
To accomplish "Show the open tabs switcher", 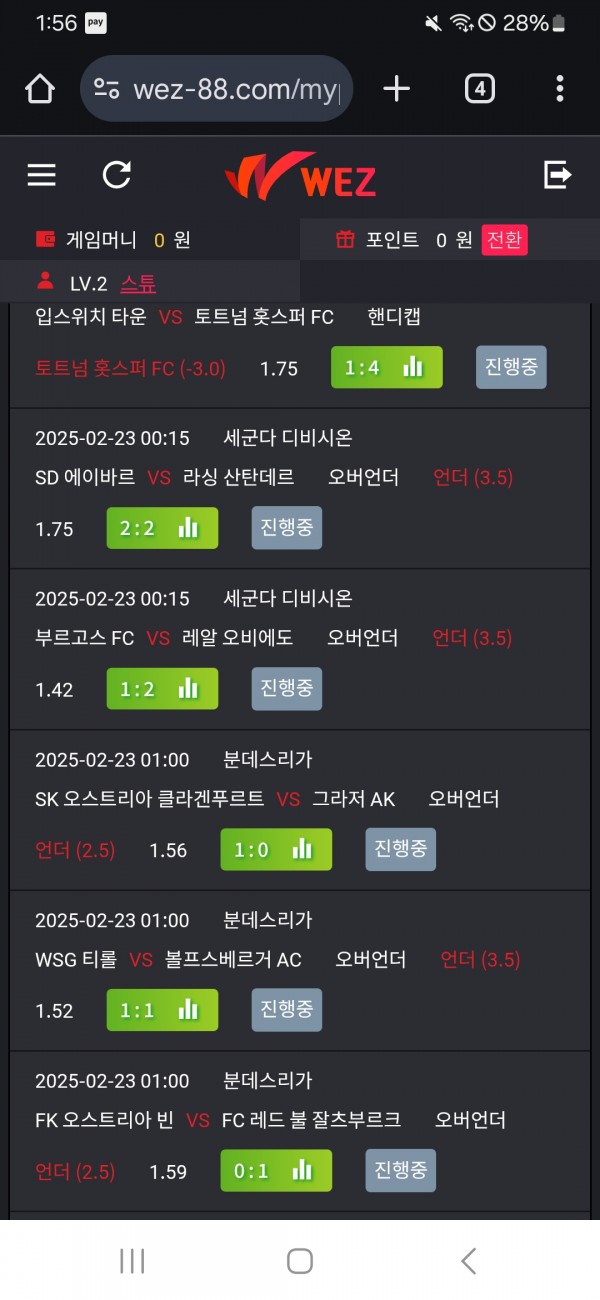I will pos(480,90).
